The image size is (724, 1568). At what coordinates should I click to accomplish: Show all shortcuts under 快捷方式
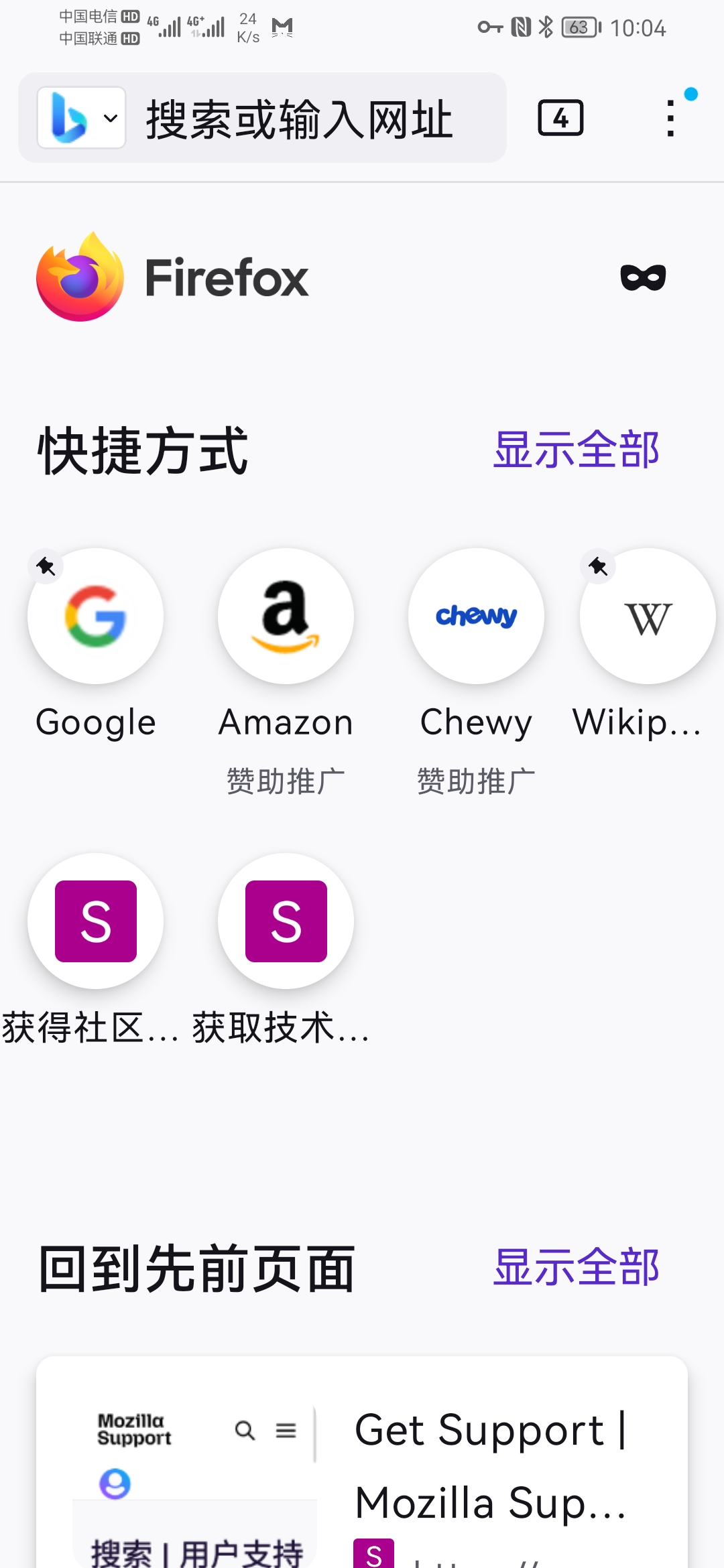(576, 450)
